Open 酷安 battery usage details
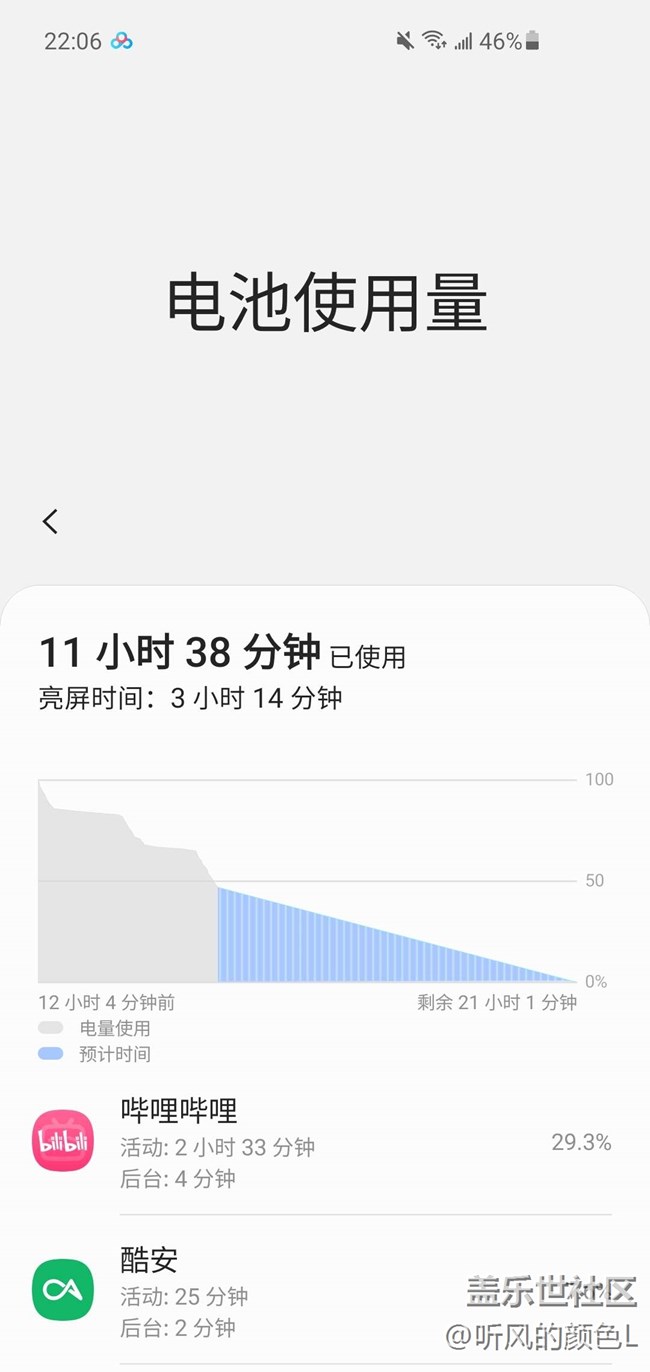650x1372 pixels. [x=325, y=1290]
